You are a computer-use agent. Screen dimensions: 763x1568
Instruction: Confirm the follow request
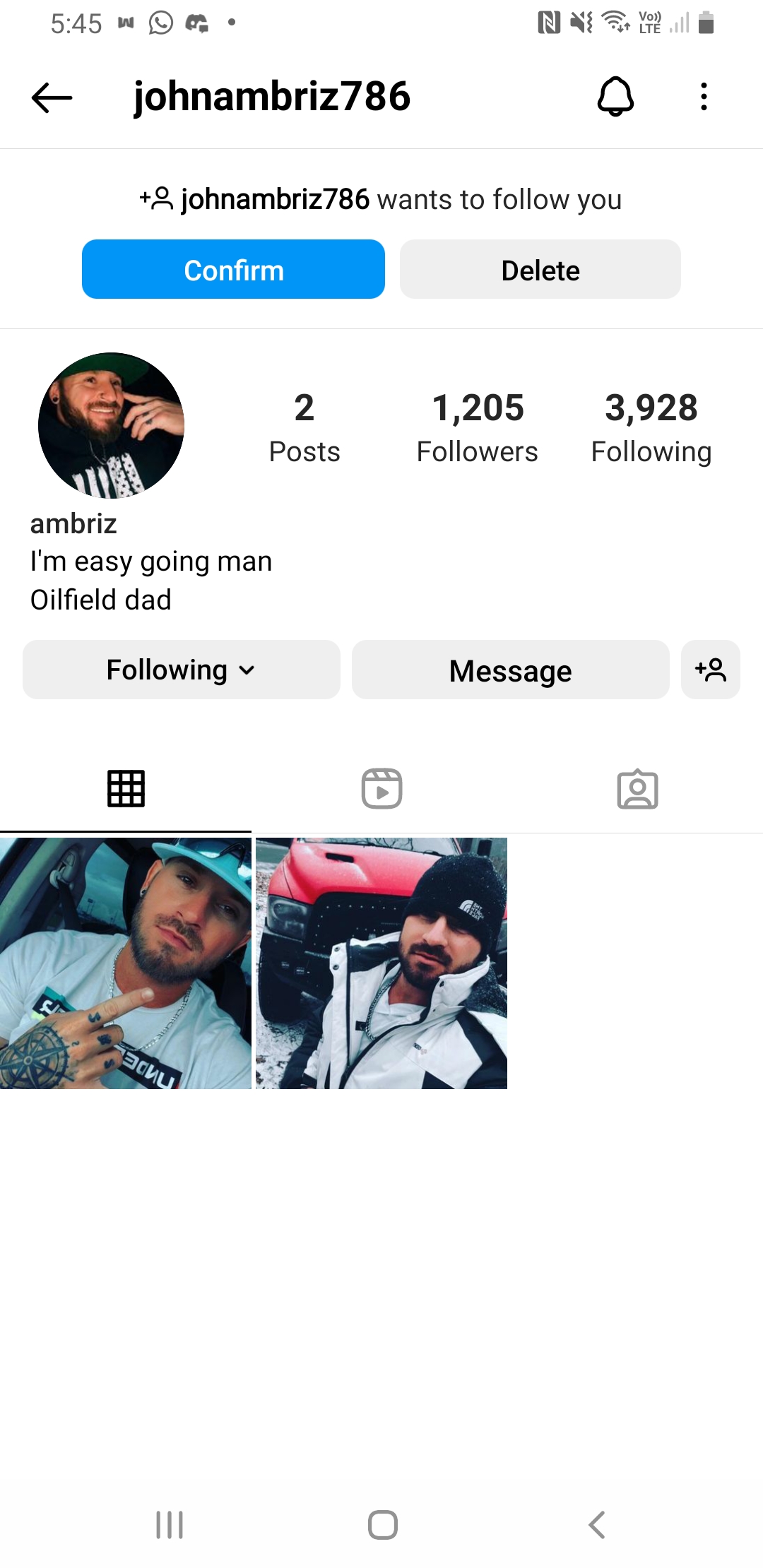[233, 269]
